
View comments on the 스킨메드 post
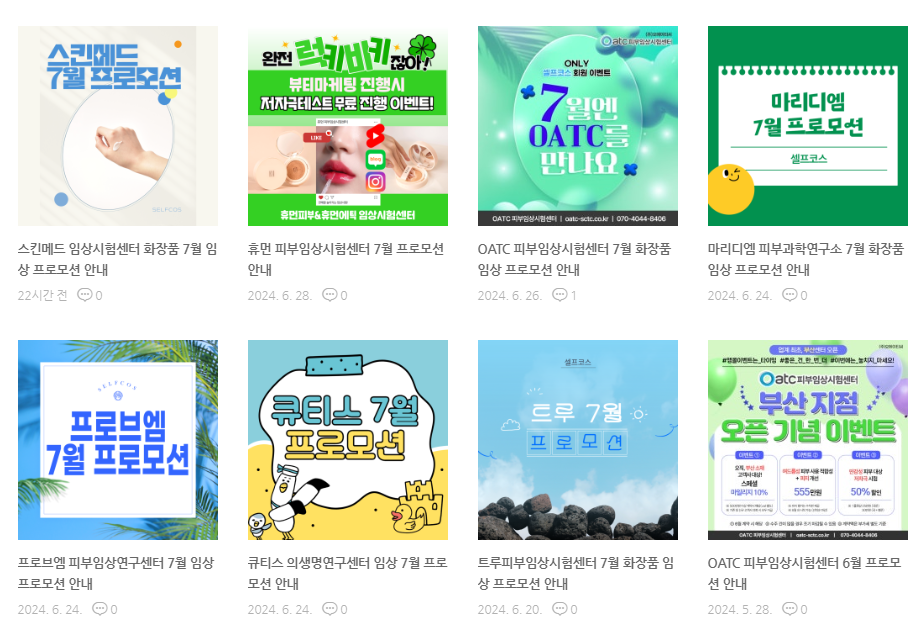pyautogui.click(x=90, y=295)
